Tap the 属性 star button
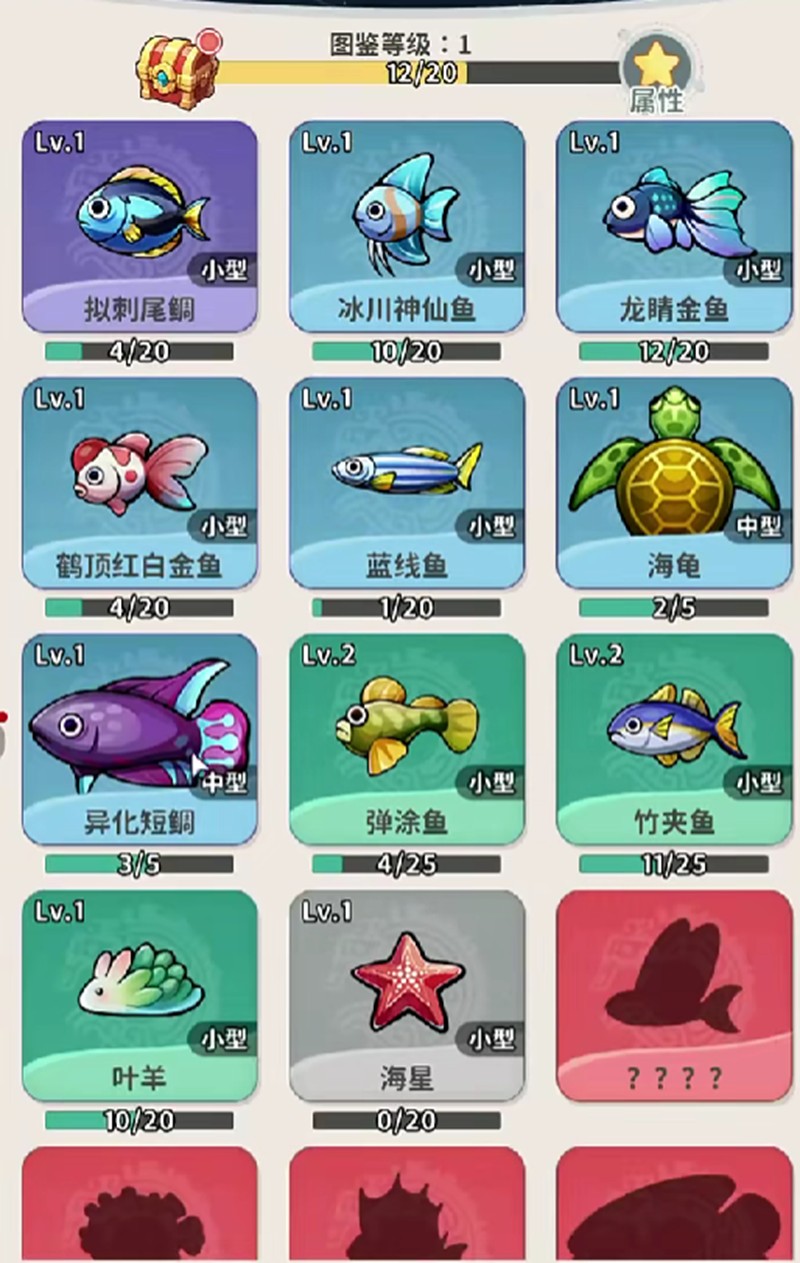The height and width of the screenshot is (1263, 800). click(657, 72)
